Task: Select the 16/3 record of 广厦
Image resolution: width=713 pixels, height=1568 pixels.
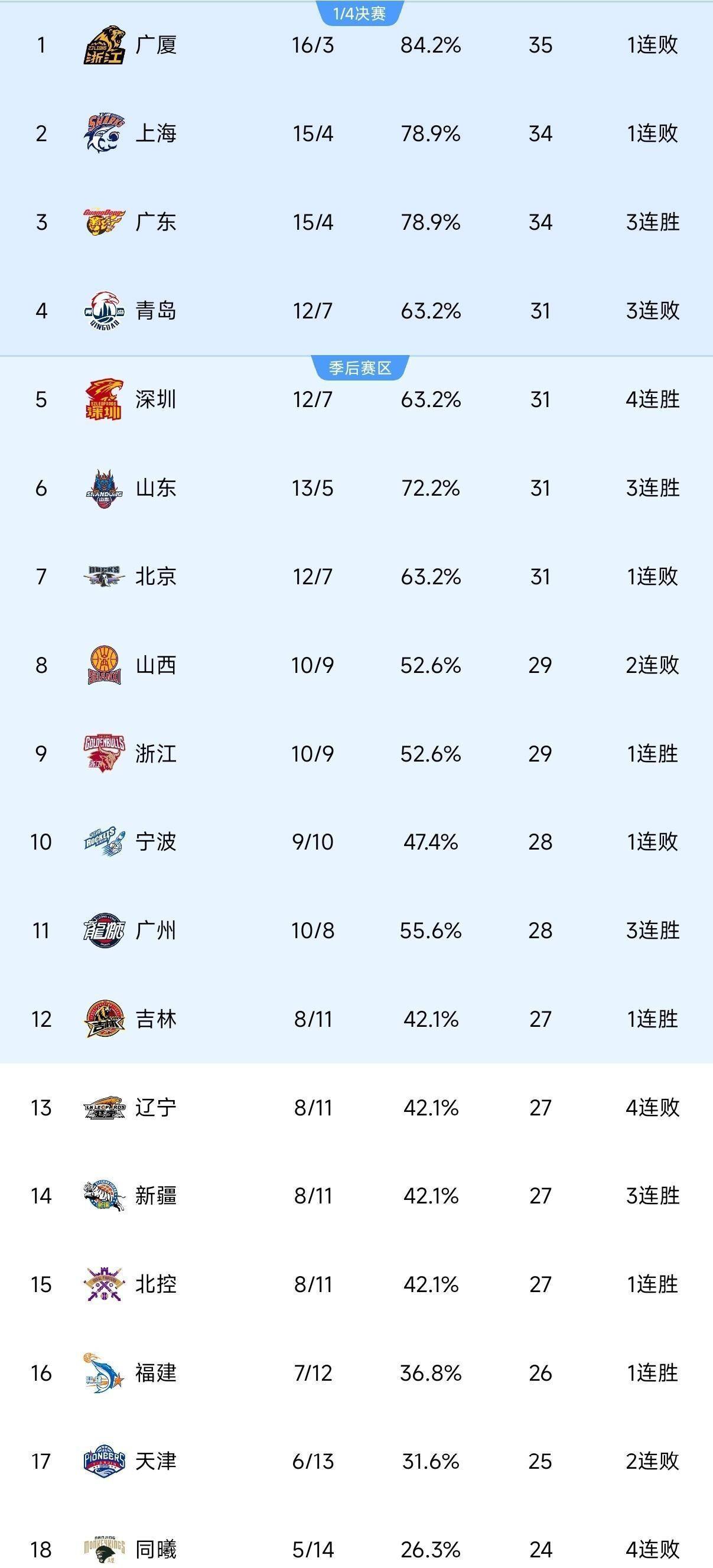Action: (313, 44)
